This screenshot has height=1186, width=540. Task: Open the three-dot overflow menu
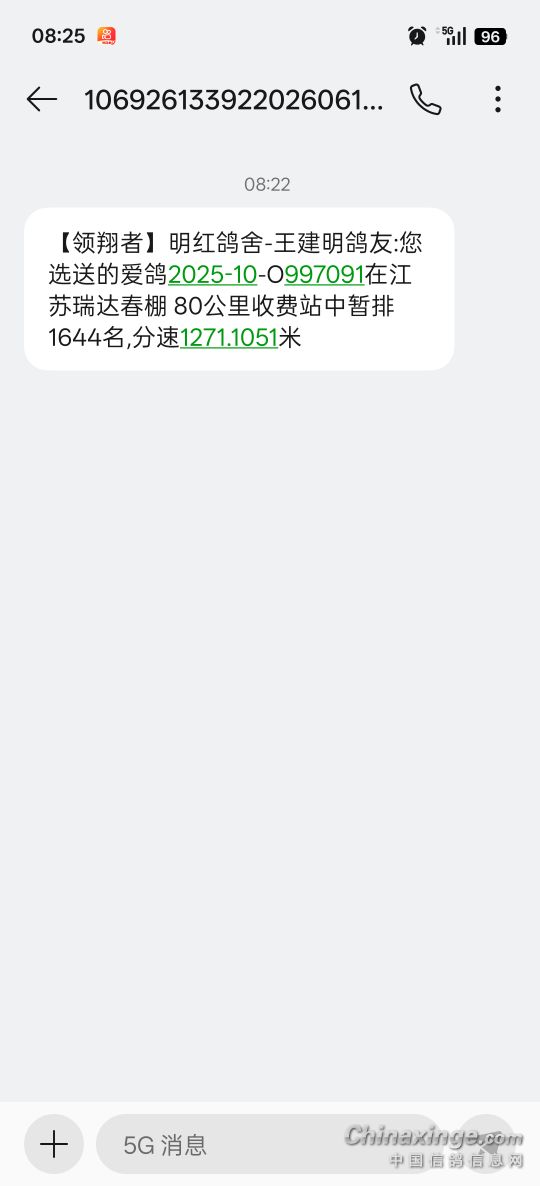coord(498,99)
